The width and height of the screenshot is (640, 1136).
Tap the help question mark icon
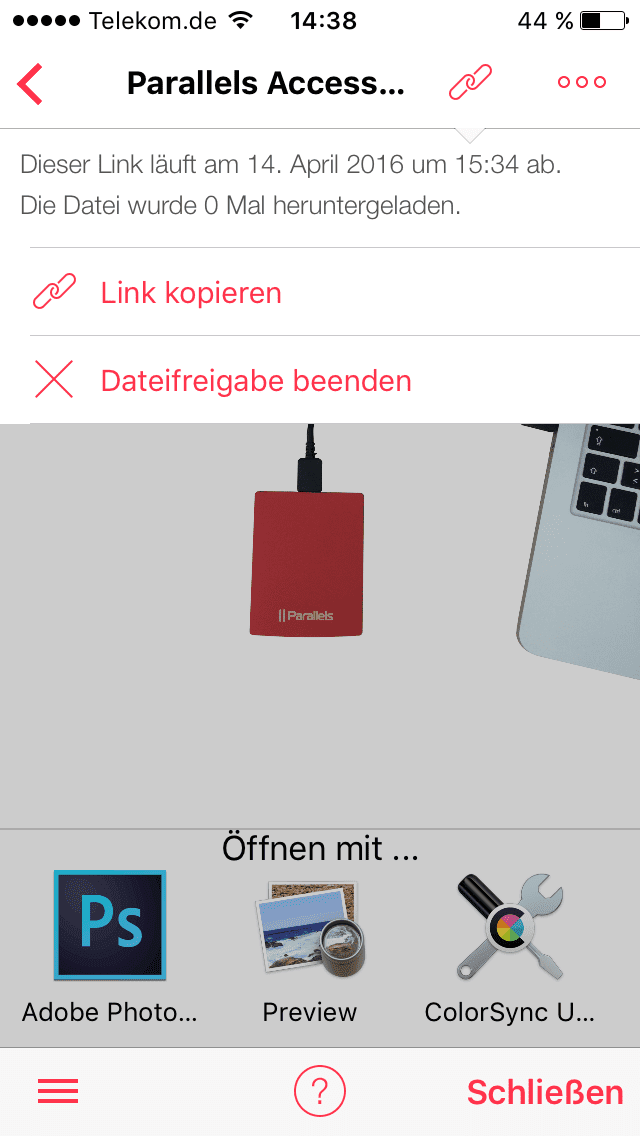[x=320, y=1091]
